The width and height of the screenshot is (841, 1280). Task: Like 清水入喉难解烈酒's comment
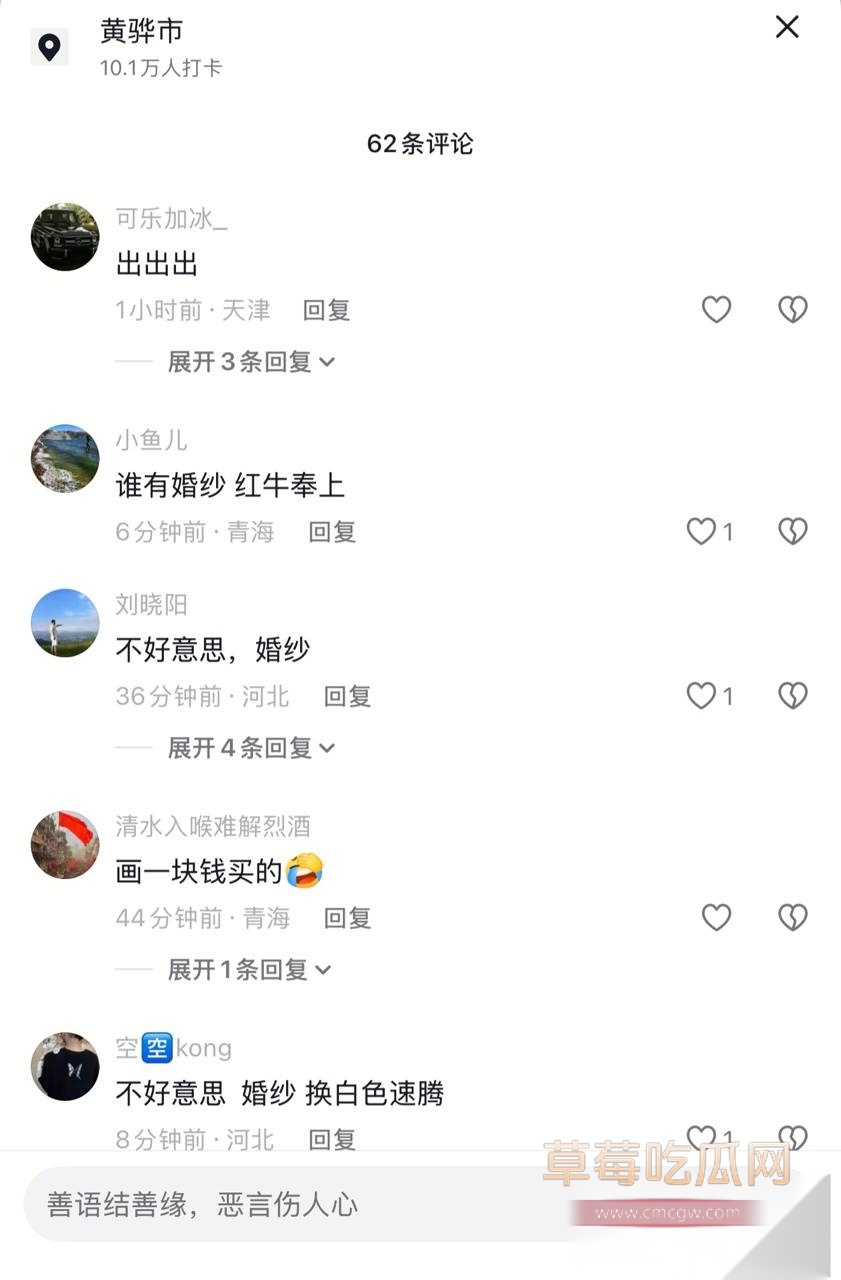click(716, 918)
